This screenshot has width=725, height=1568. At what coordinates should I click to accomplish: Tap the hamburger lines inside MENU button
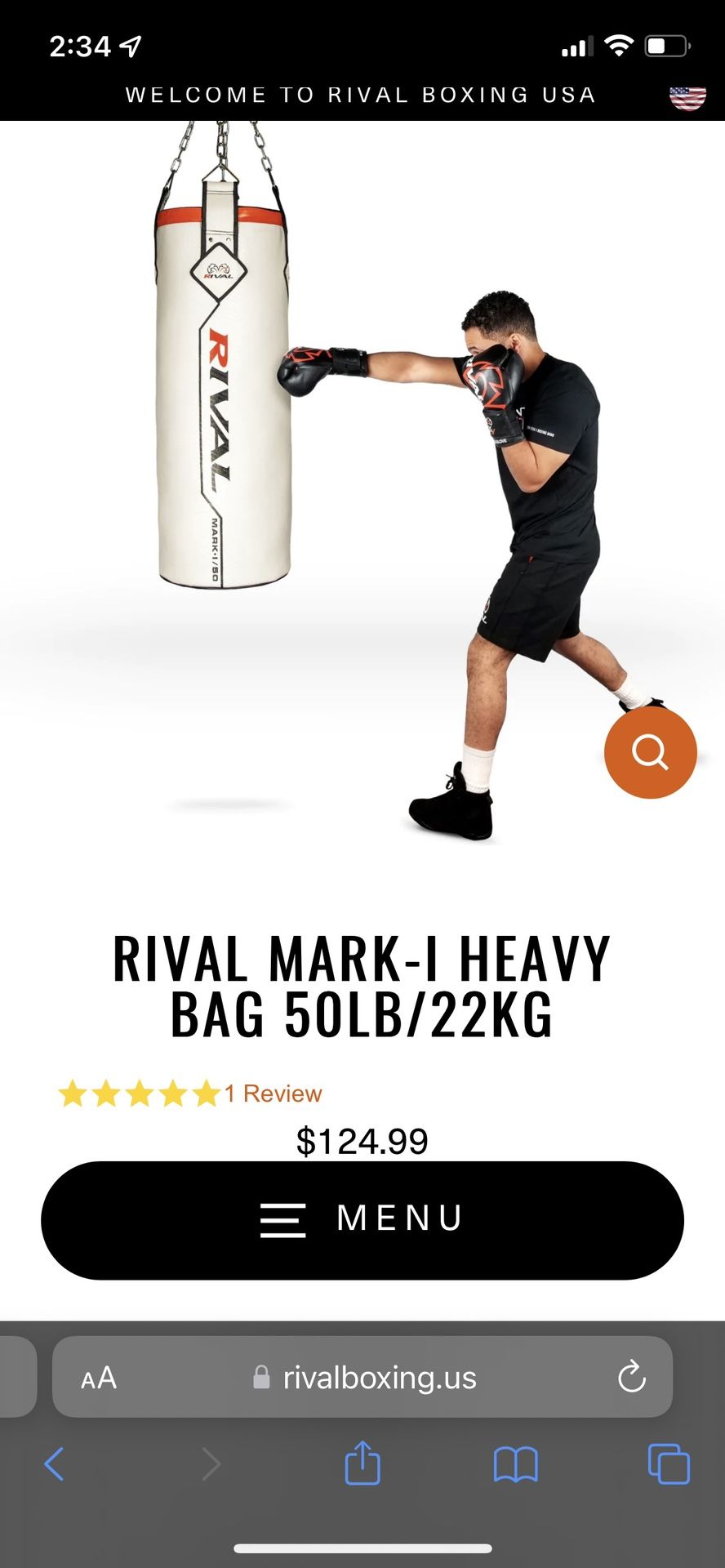coord(283,1218)
